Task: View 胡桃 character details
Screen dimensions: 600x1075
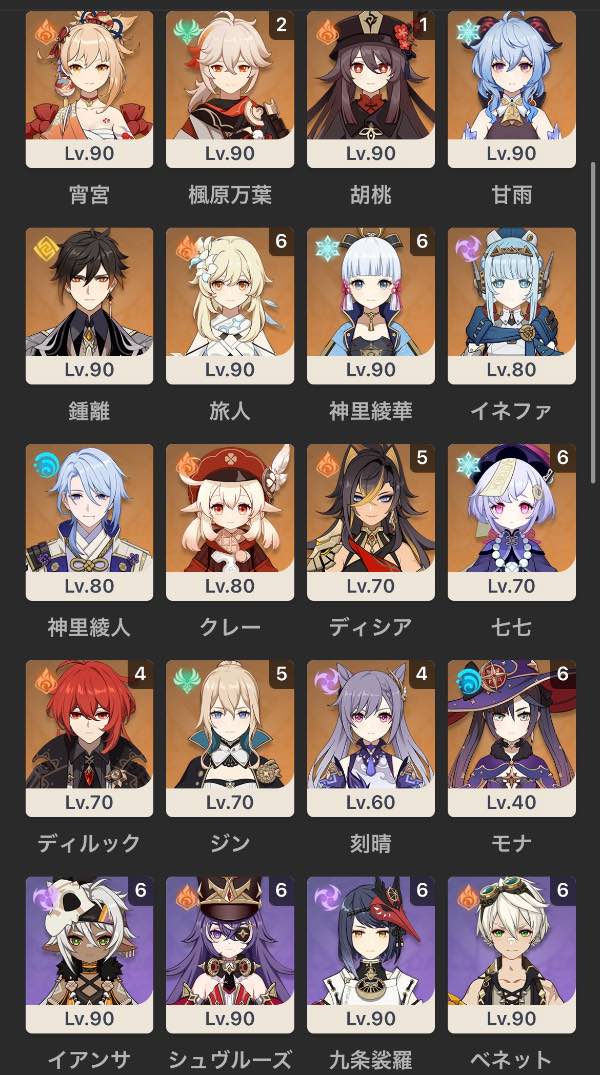Action: pos(371,90)
